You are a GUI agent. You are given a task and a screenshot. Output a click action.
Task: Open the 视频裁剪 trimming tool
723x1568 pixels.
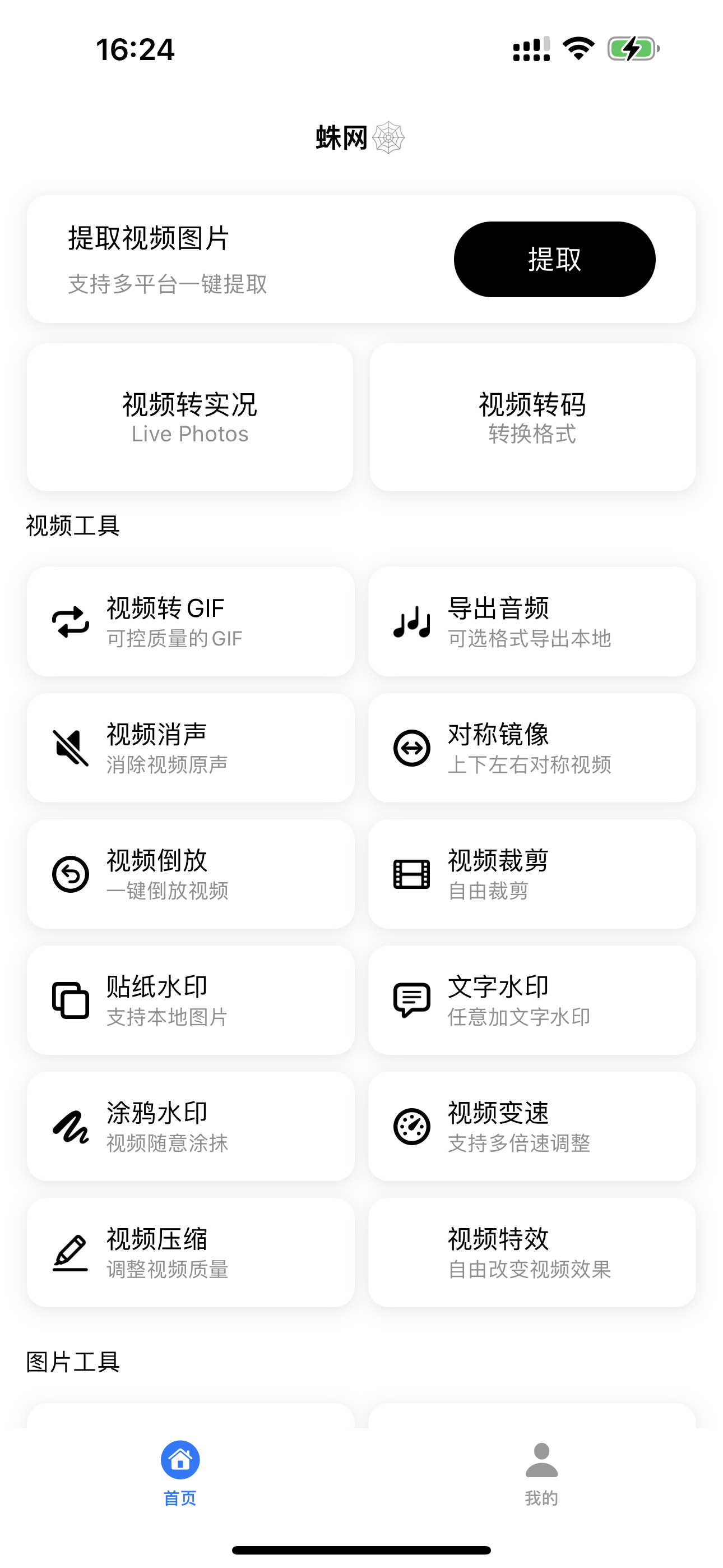(531, 874)
